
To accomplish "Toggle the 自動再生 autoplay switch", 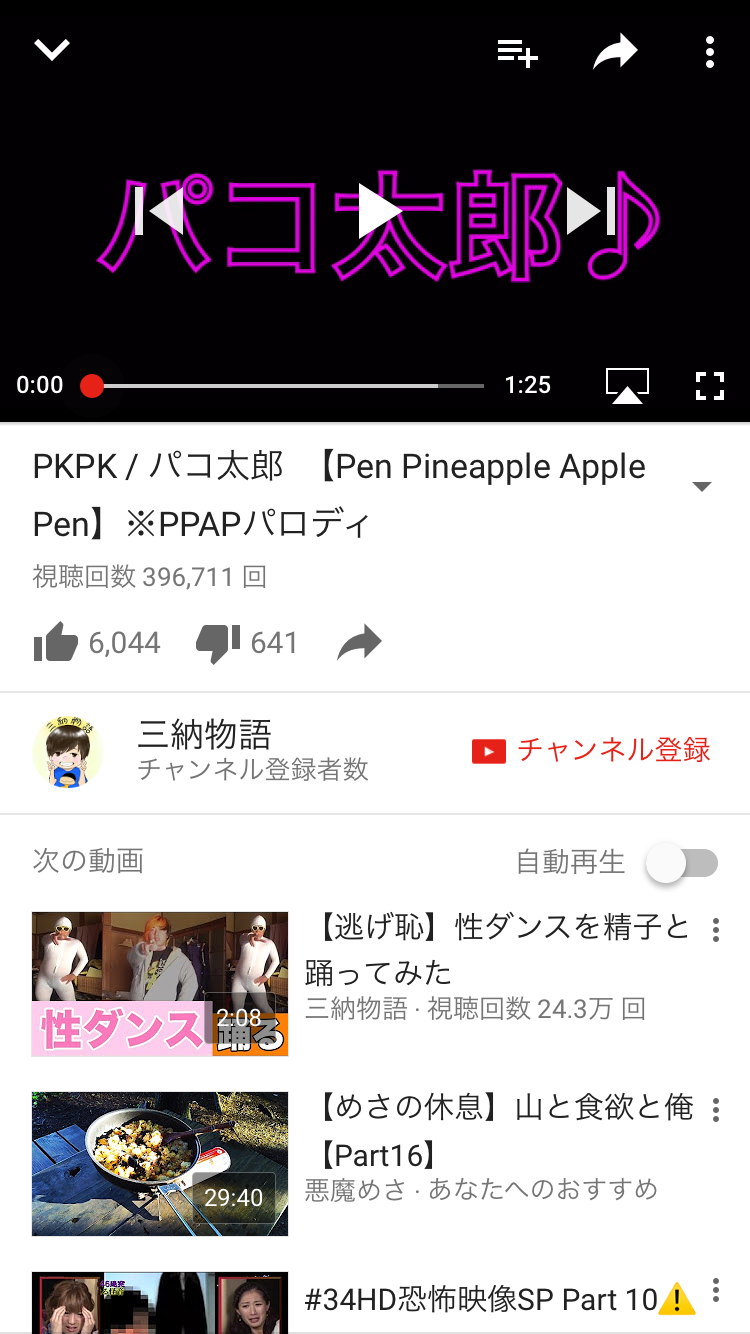I will coord(682,863).
